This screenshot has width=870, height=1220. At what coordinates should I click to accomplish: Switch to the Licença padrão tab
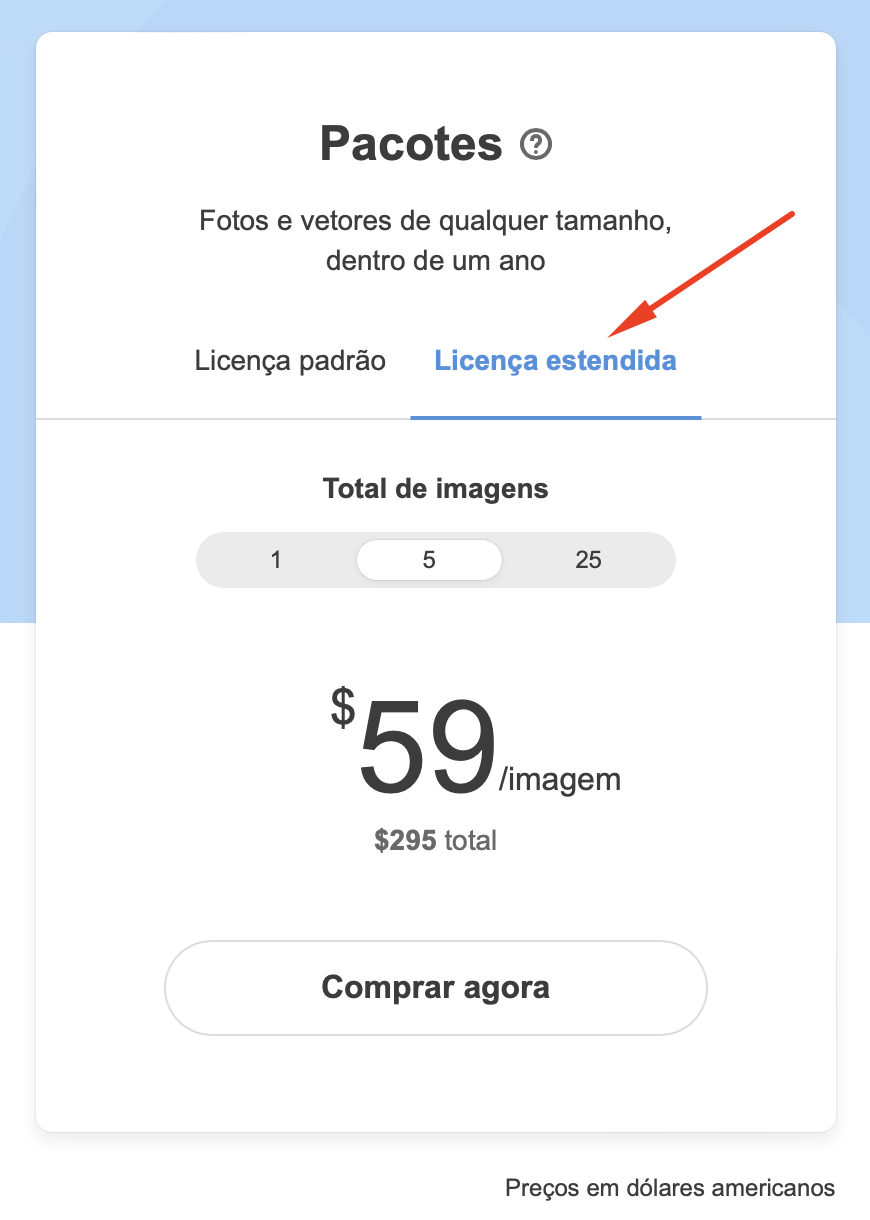coord(290,360)
